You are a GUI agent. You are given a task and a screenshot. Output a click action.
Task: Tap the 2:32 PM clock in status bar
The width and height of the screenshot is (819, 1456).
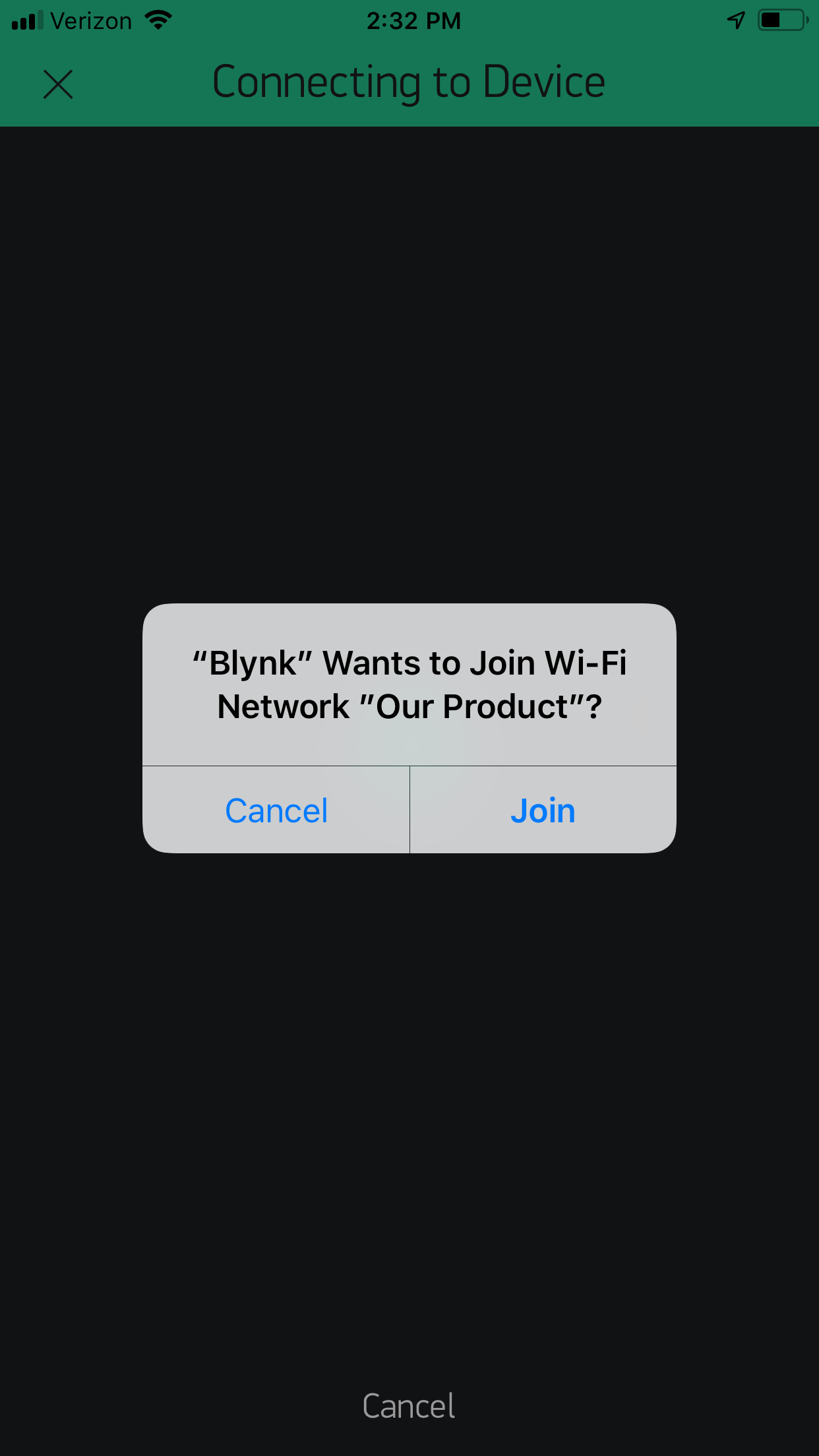click(413, 20)
